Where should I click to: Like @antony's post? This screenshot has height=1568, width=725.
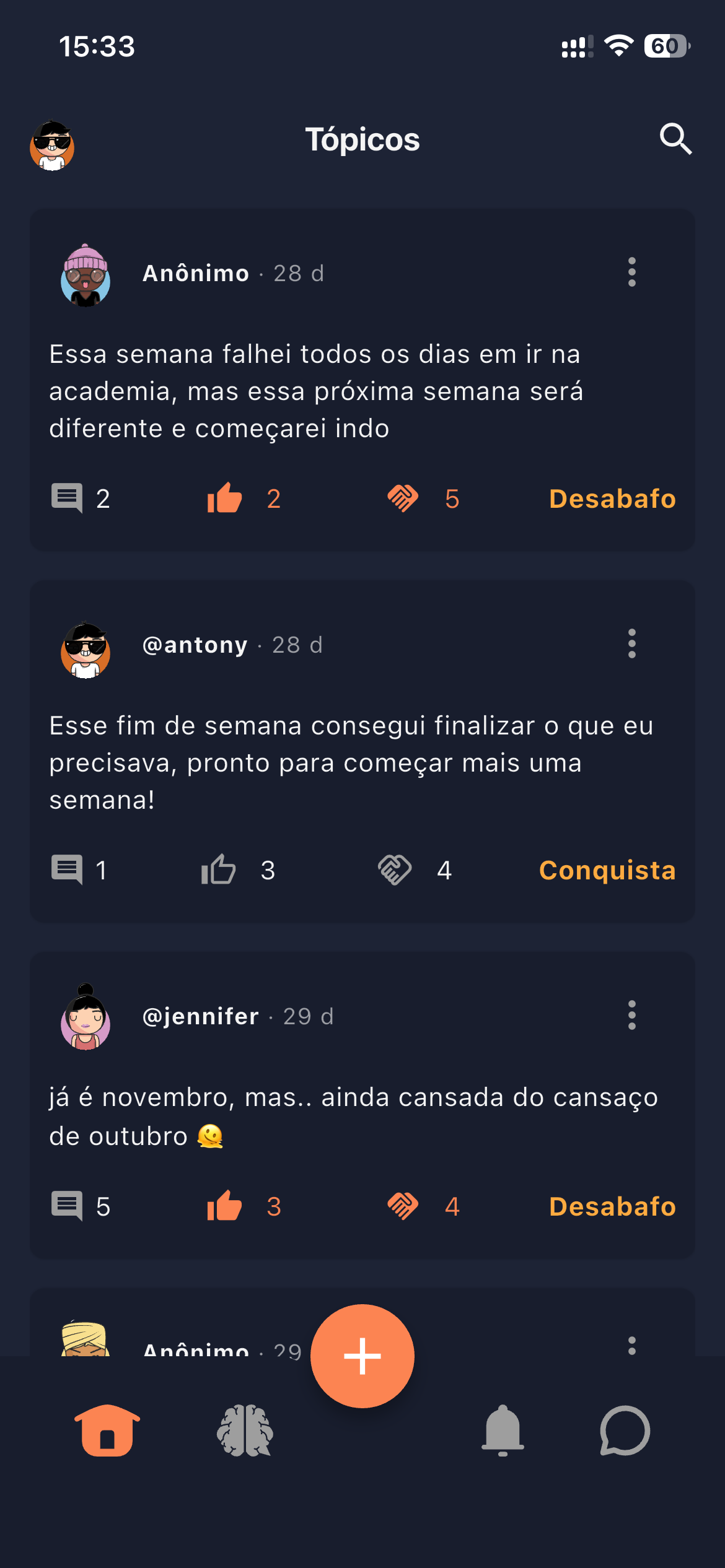tap(219, 869)
